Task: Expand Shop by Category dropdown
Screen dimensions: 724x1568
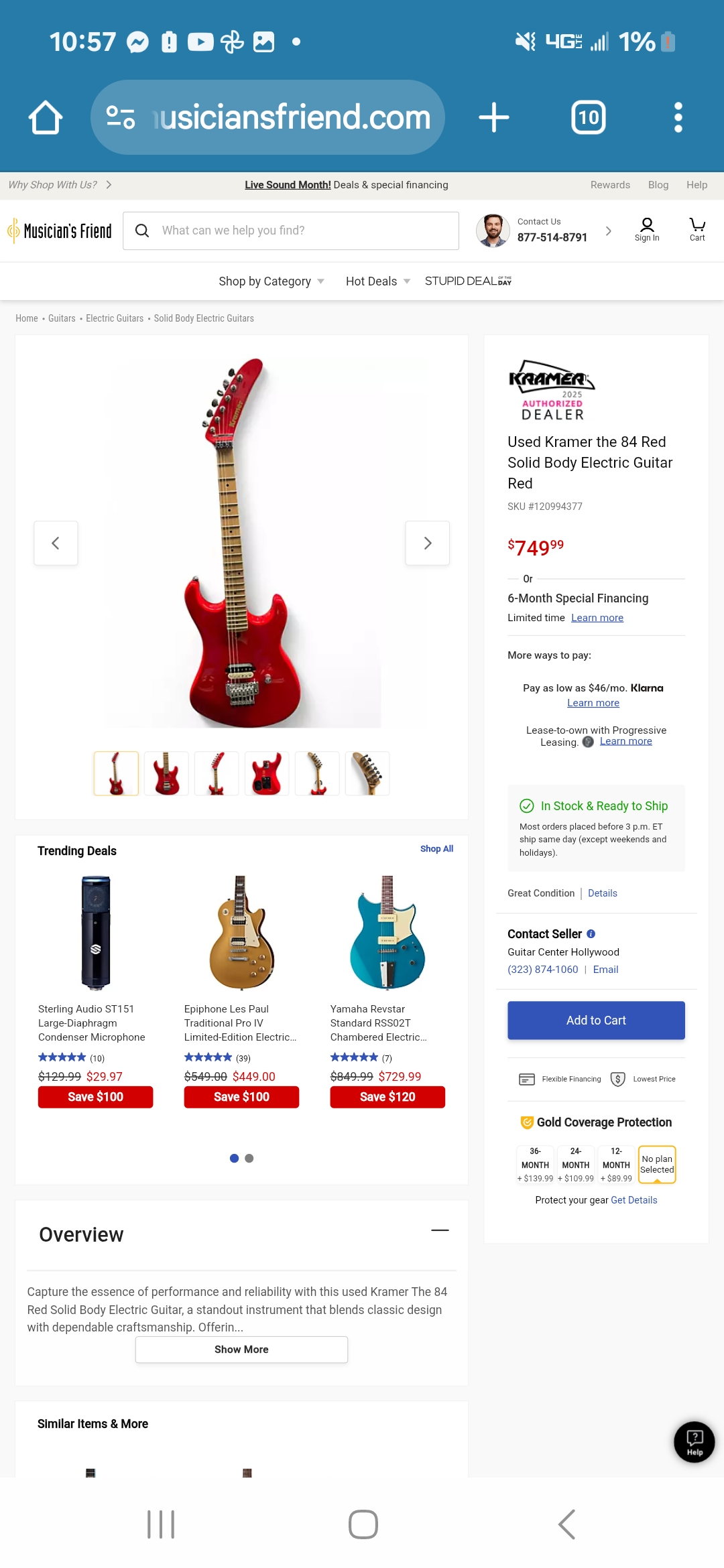Action: (271, 281)
